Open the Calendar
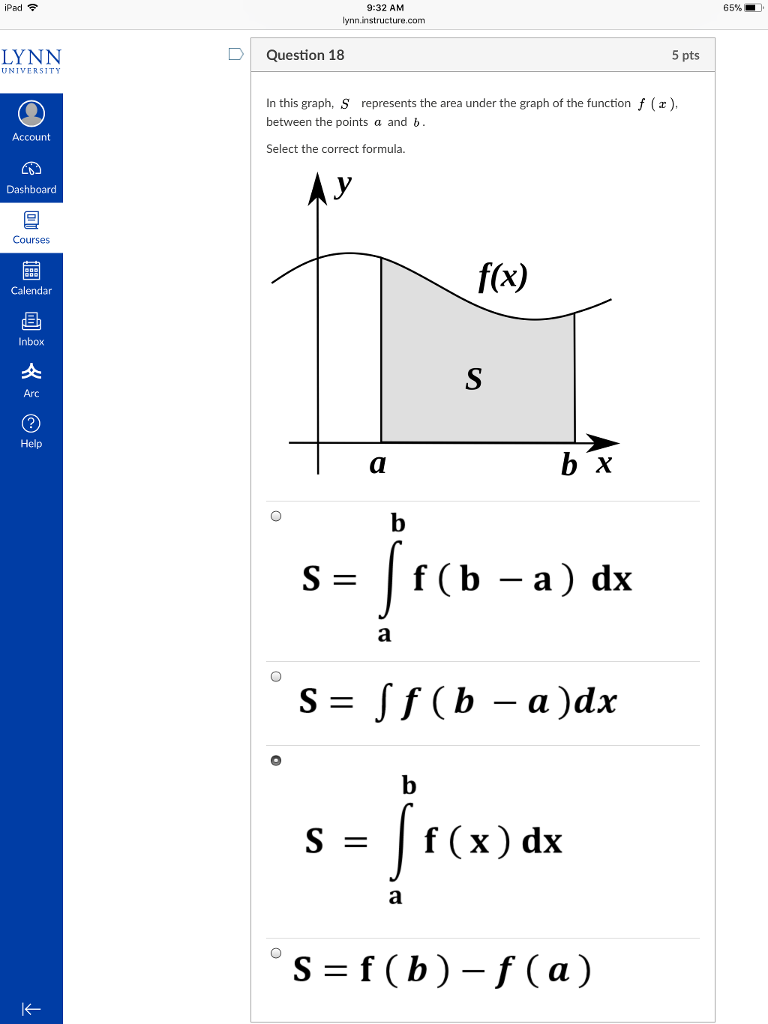Screen dimensions: 768x1024 tap(31, 279)
